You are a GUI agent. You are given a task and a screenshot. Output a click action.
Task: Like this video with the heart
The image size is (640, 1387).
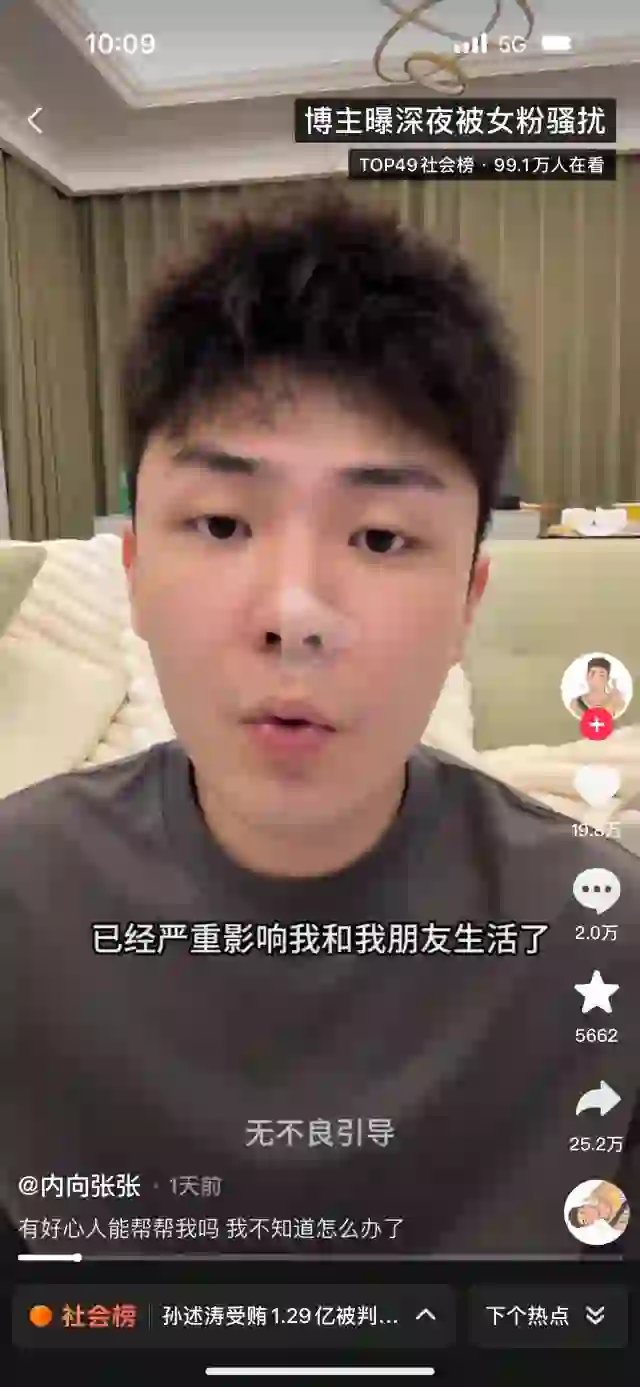click(597, 789)
